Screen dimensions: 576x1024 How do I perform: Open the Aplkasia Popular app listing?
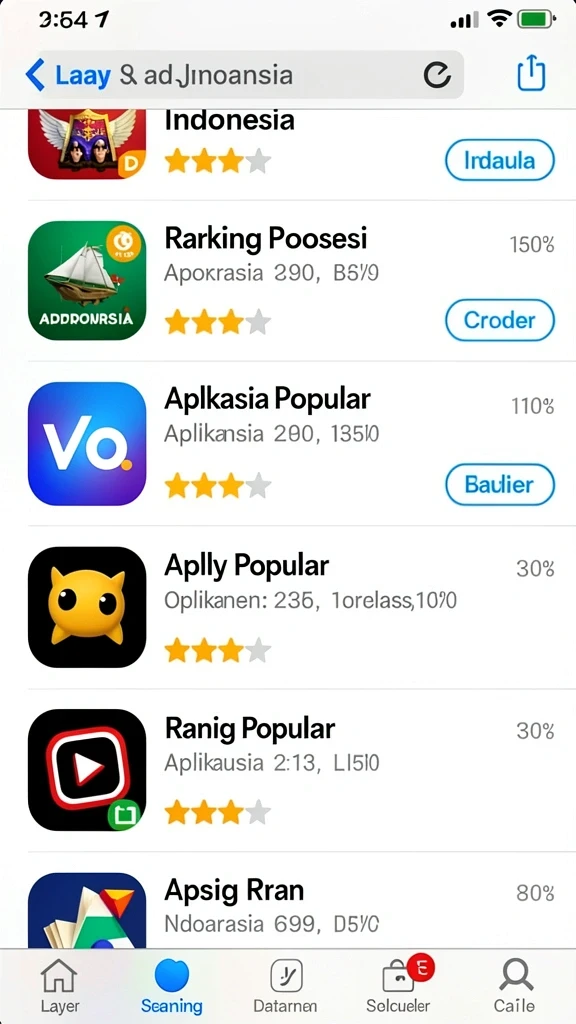[288, 443]
